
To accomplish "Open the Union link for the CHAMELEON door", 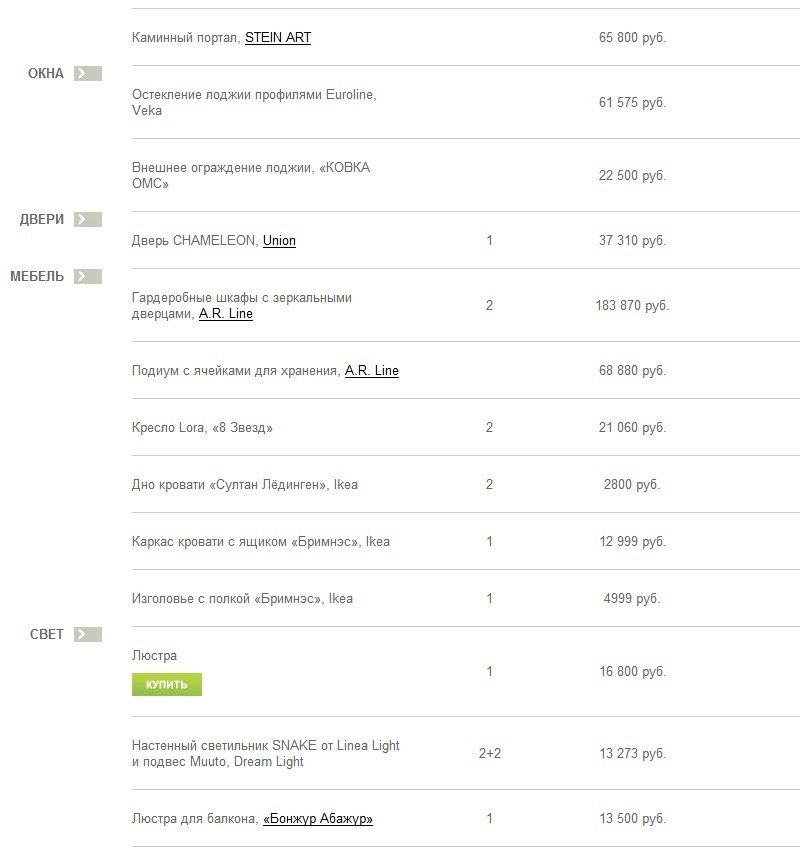I will click(x=279, y=241).
